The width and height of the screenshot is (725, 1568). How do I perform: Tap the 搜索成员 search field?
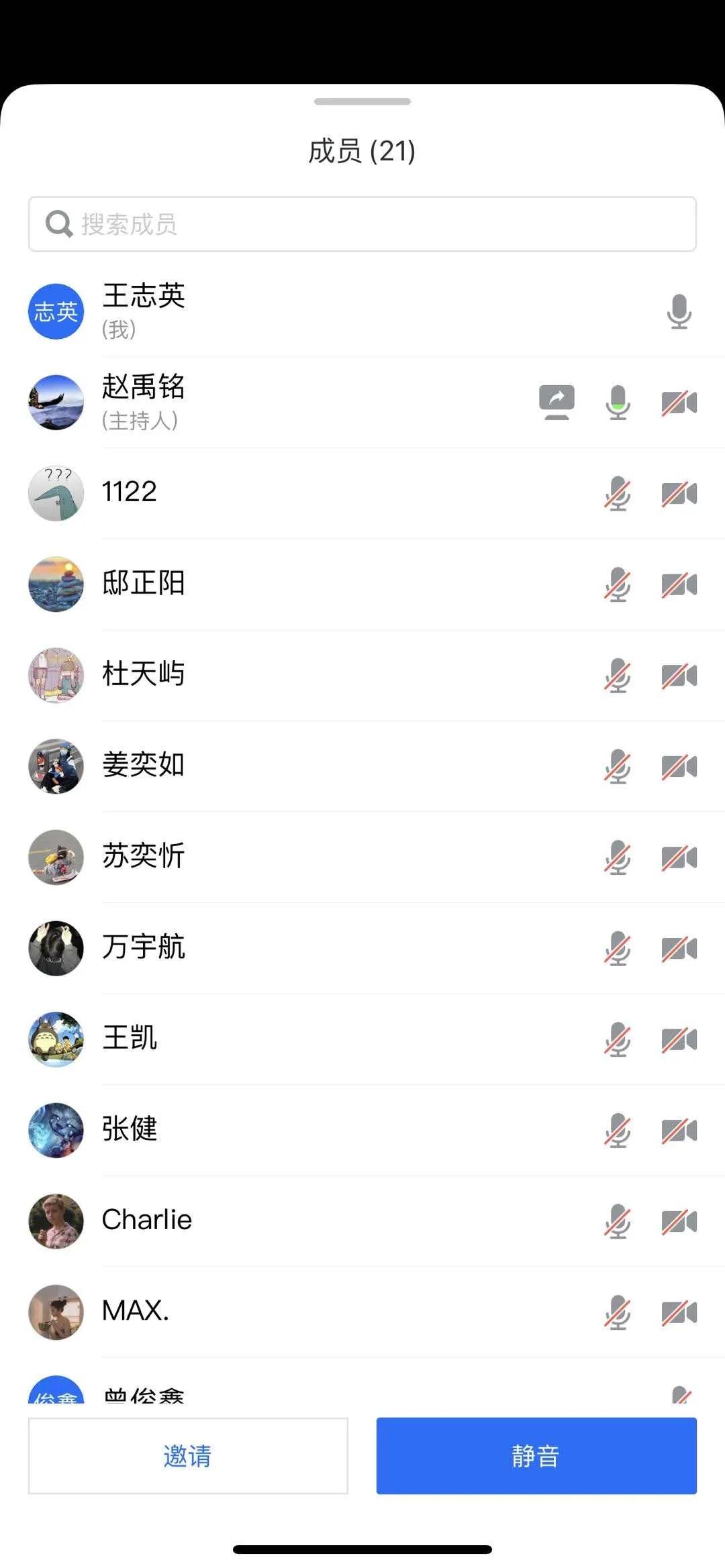362,224
